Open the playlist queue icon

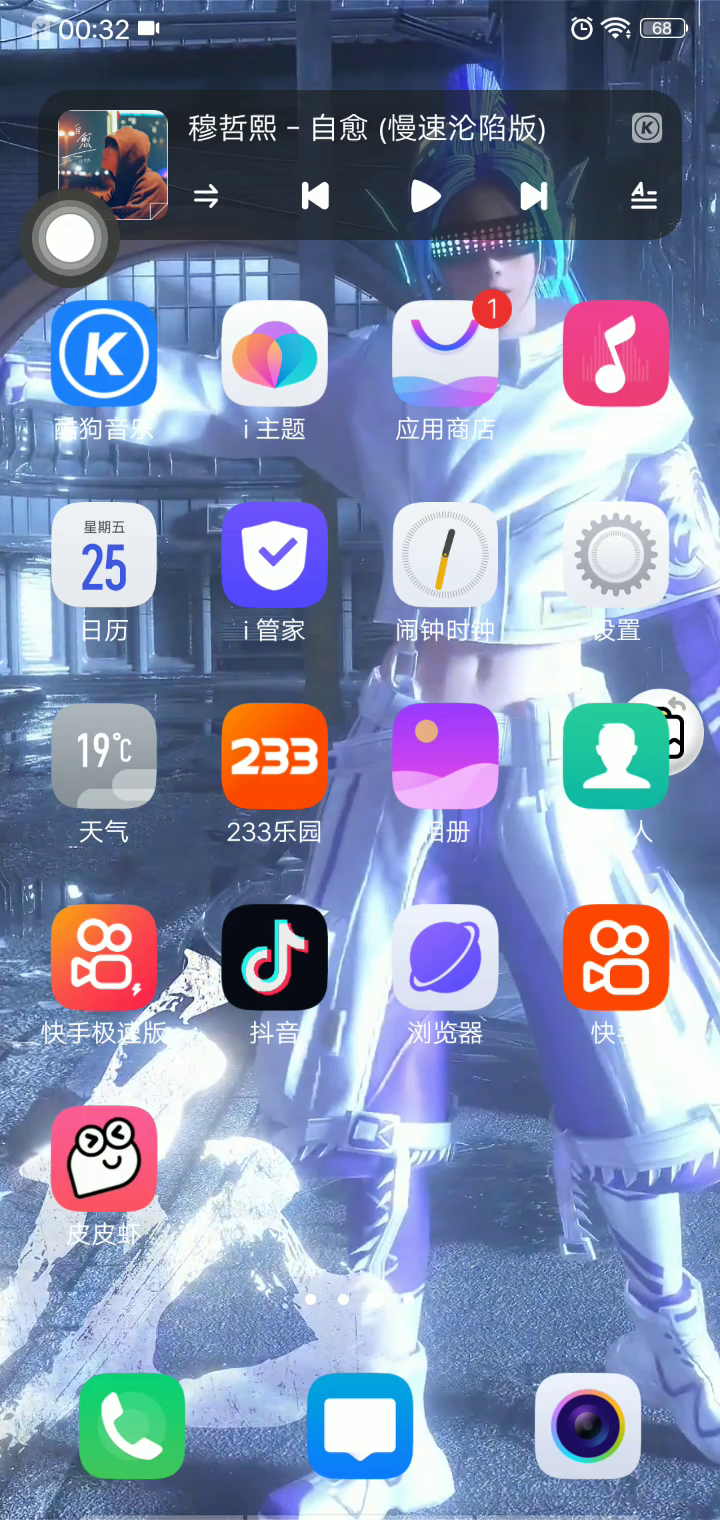pyautogui.click(x=644, y=197)
